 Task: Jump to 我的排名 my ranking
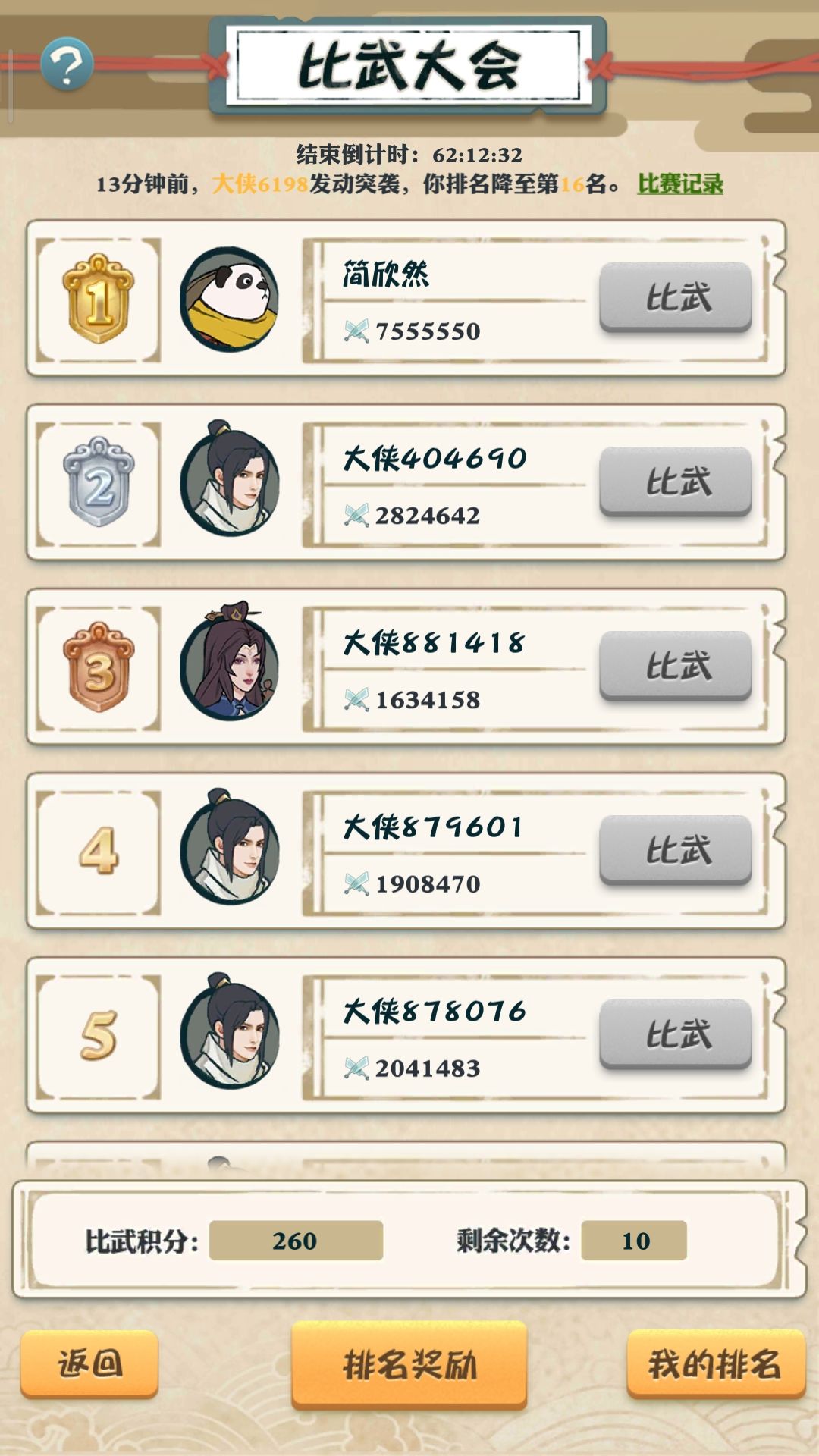[x=716, y=1363]
